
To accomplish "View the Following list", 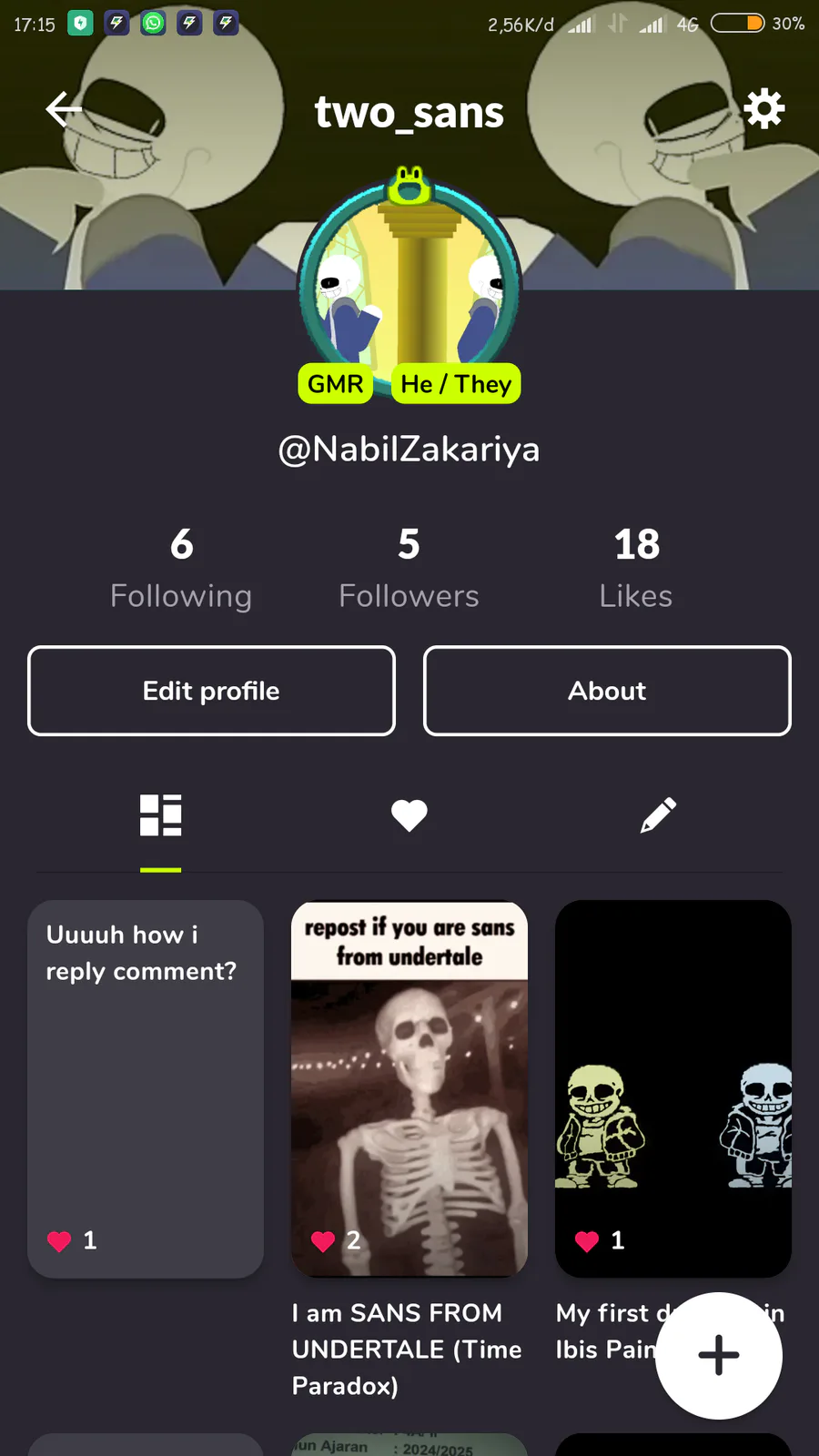I will [181, 569].
